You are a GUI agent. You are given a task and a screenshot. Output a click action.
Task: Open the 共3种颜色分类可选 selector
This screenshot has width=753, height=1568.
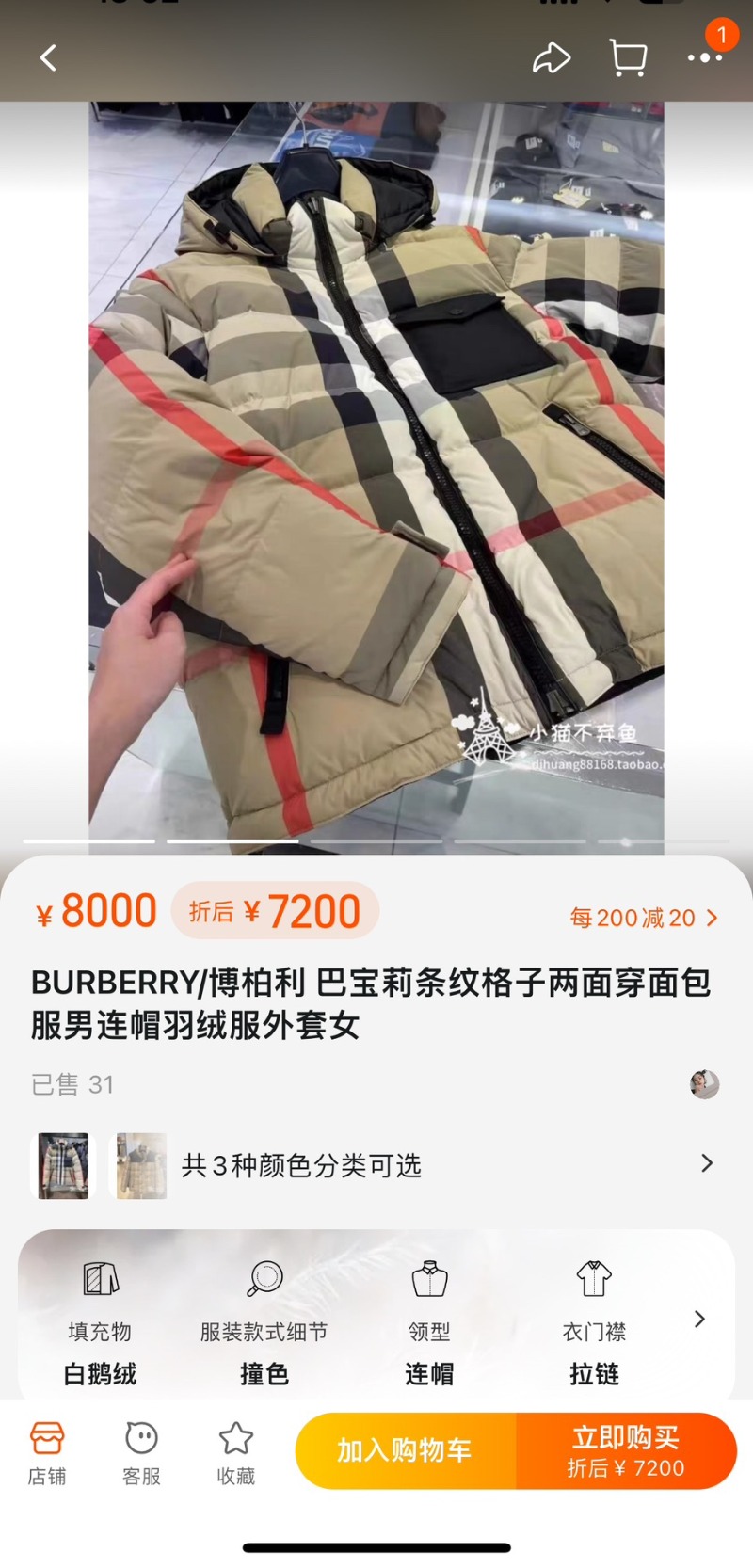pyautogui.click(x=442, y=1165)
